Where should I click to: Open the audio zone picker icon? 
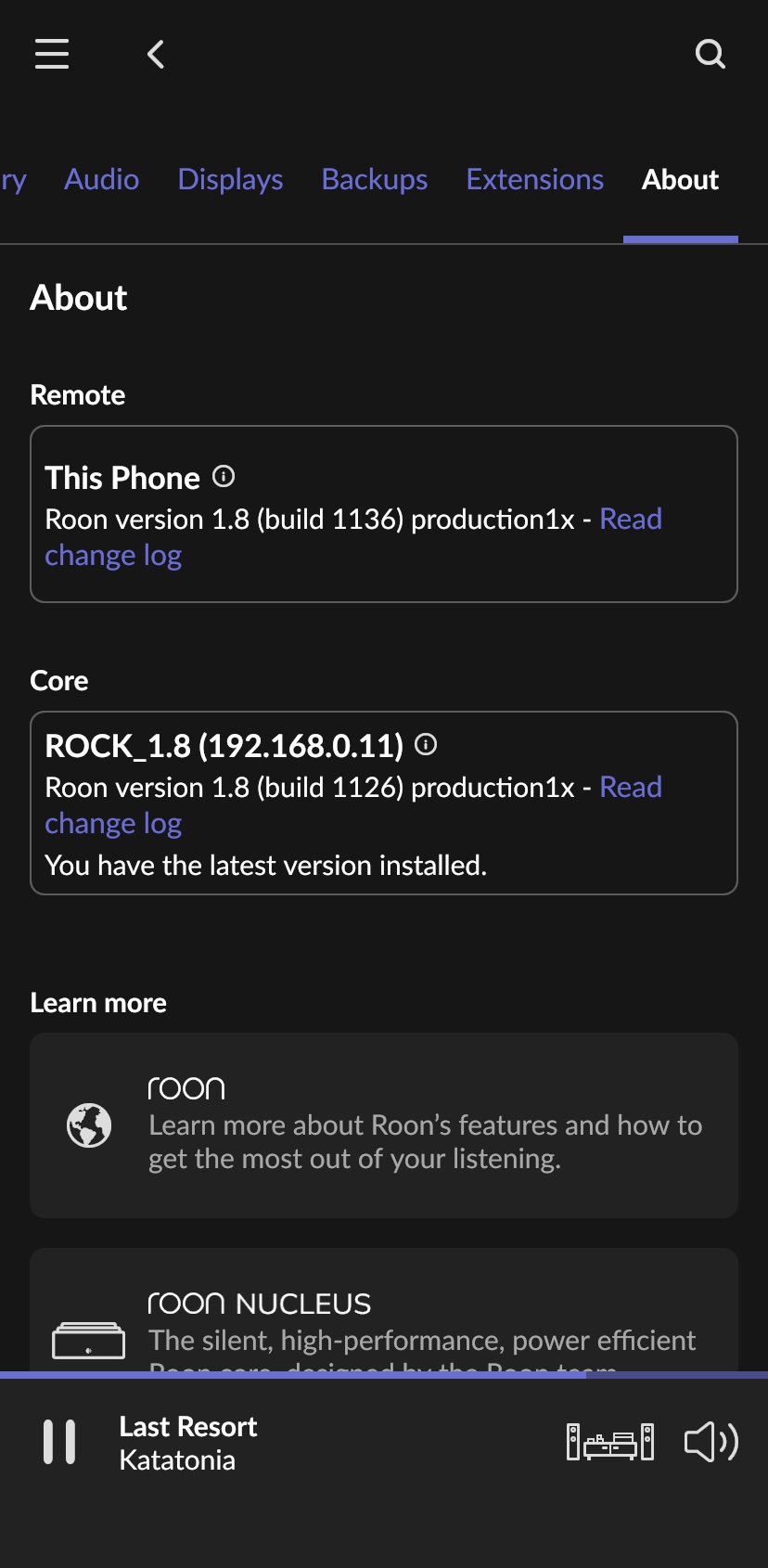coord(610,1442)
